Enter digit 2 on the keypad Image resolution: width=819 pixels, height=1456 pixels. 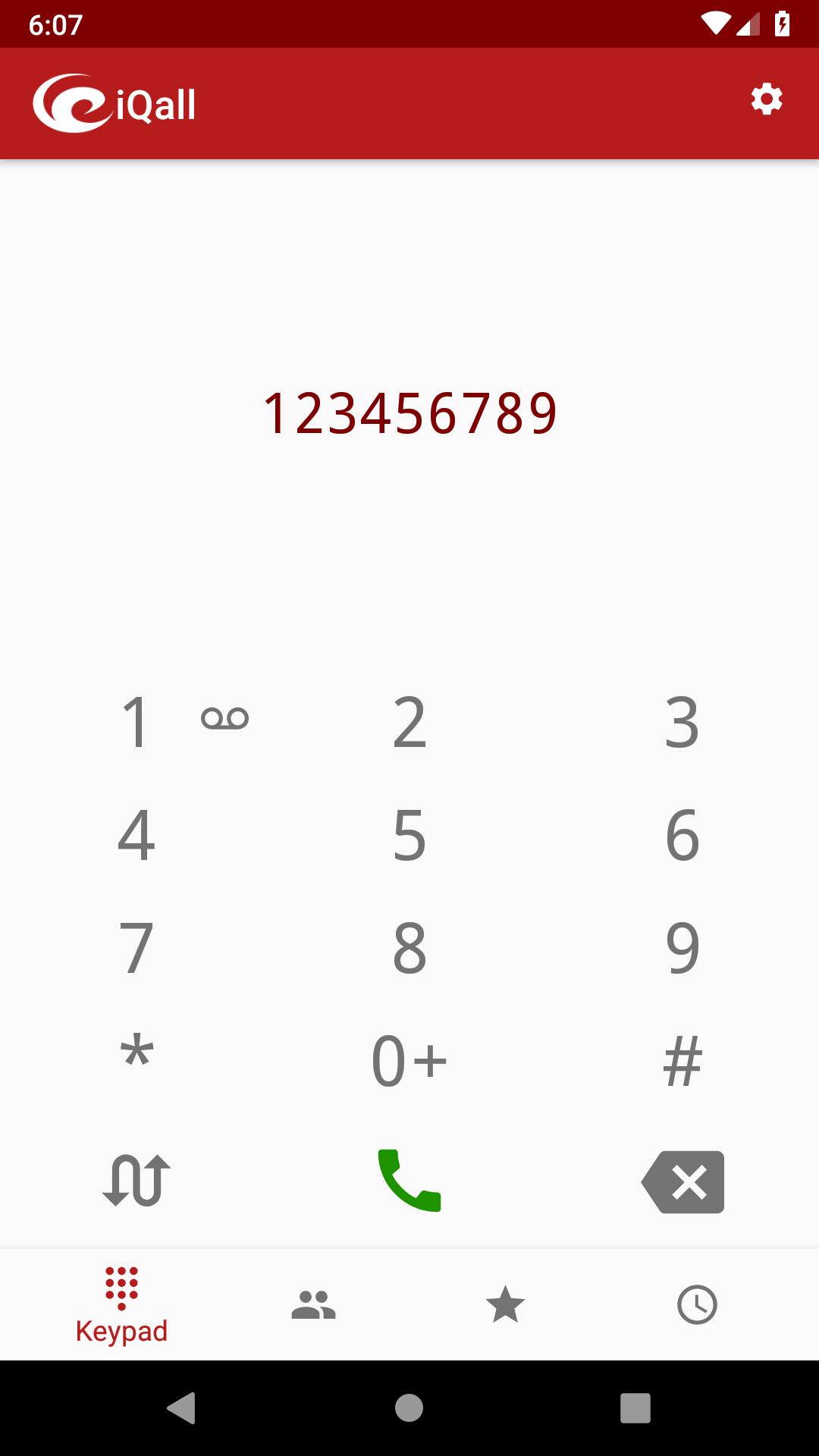(409, 722)
